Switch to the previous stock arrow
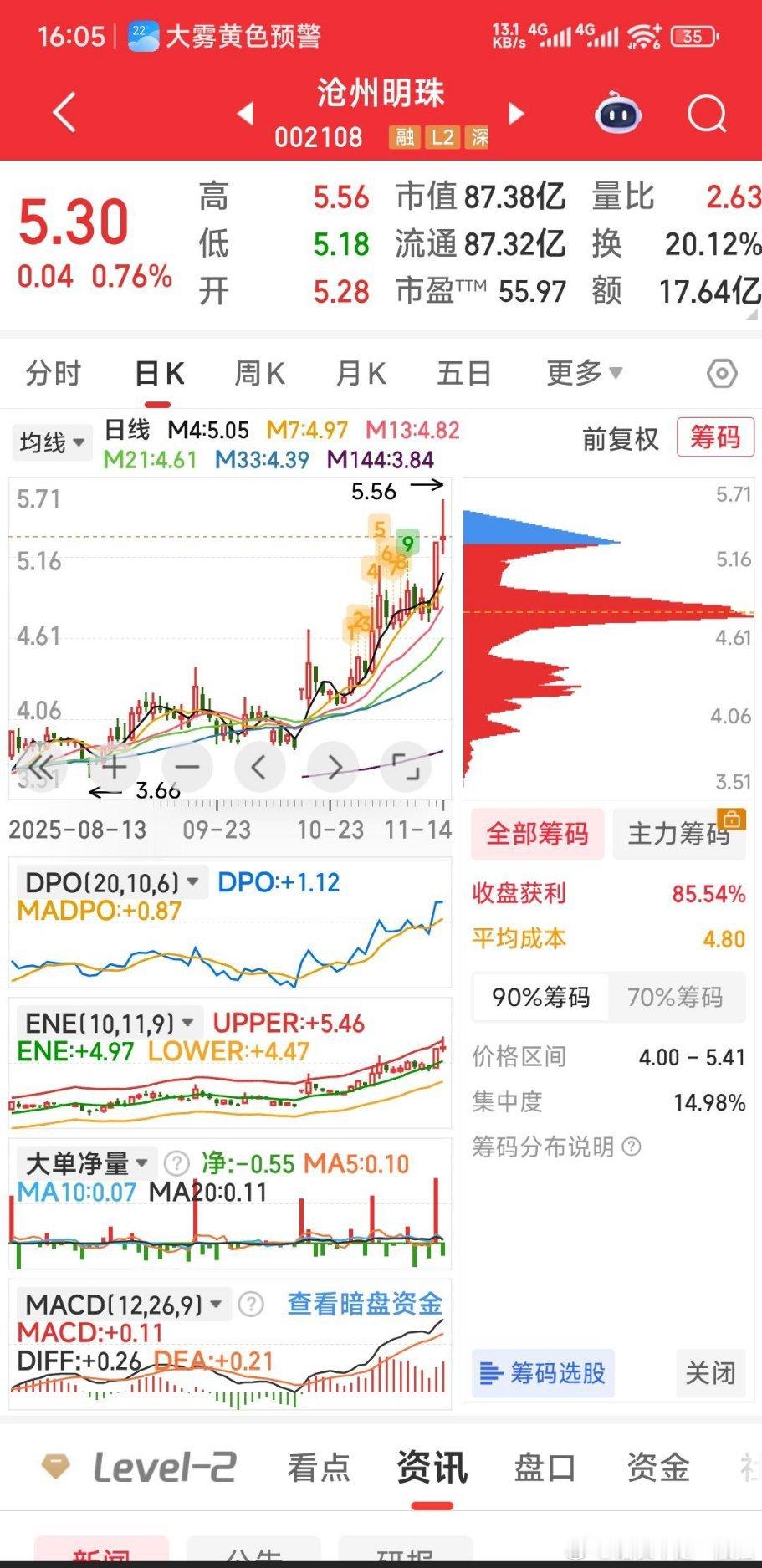The width and height of the screenshot is (762, 1568). click(x=246, y=113)
